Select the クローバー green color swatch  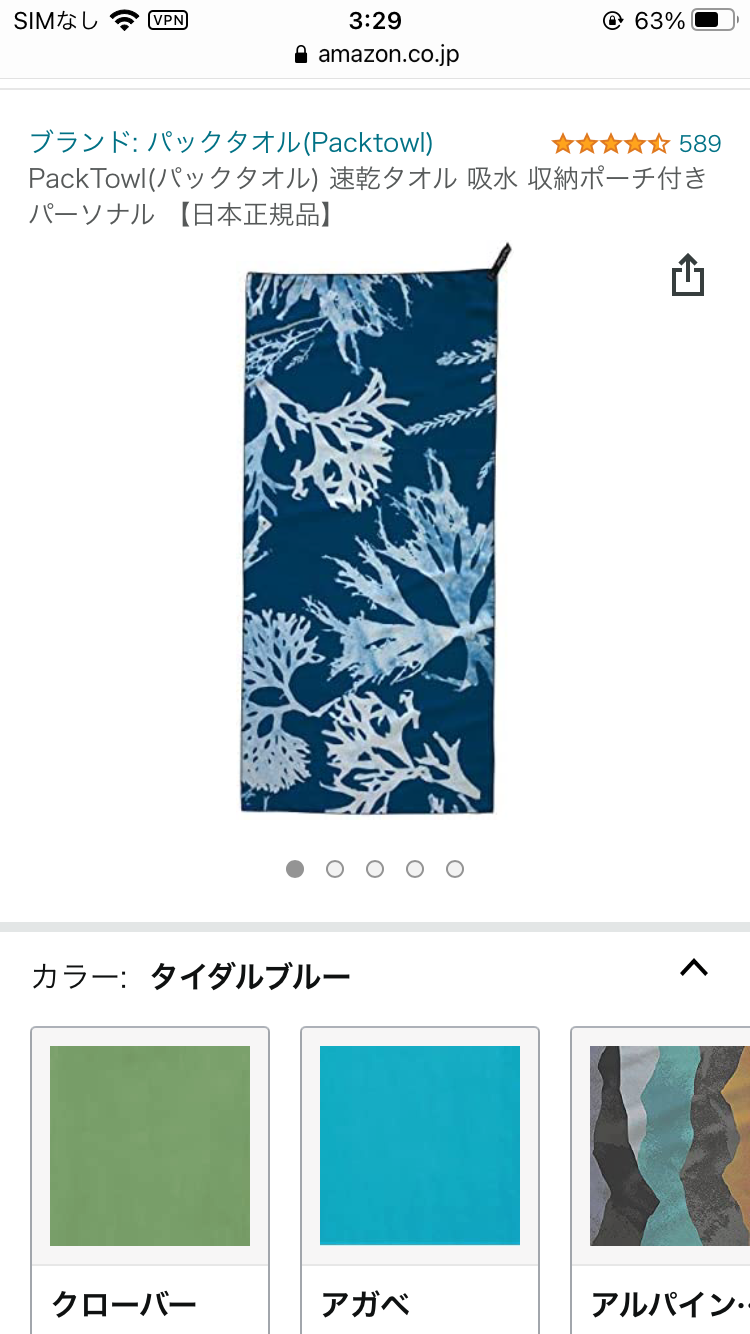(x=149, y=1146)
